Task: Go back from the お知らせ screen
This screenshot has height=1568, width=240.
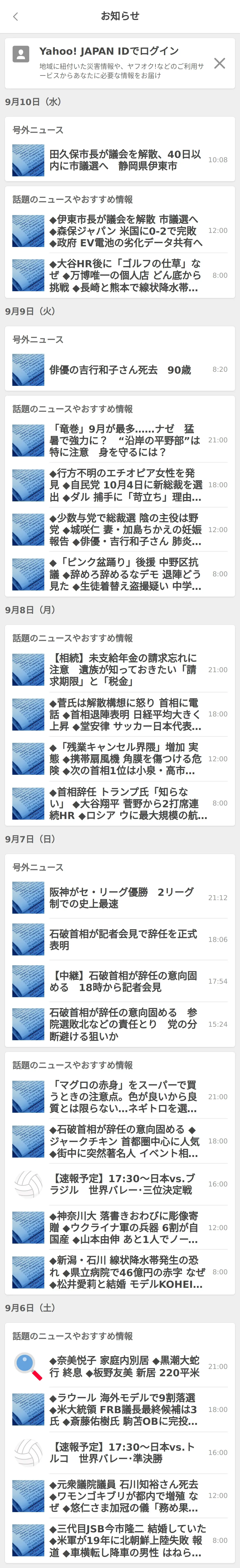Action: 16,16
